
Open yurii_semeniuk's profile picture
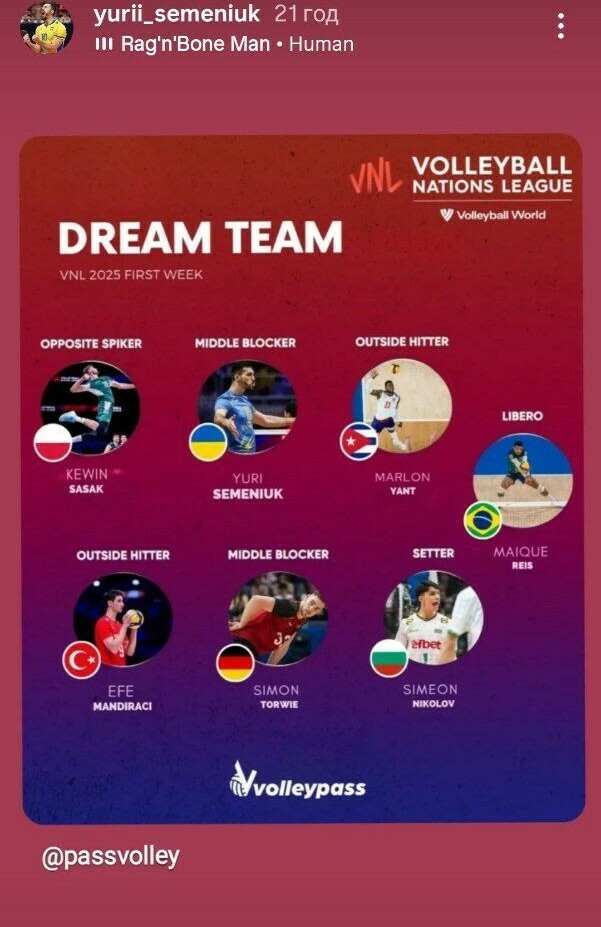47,28
